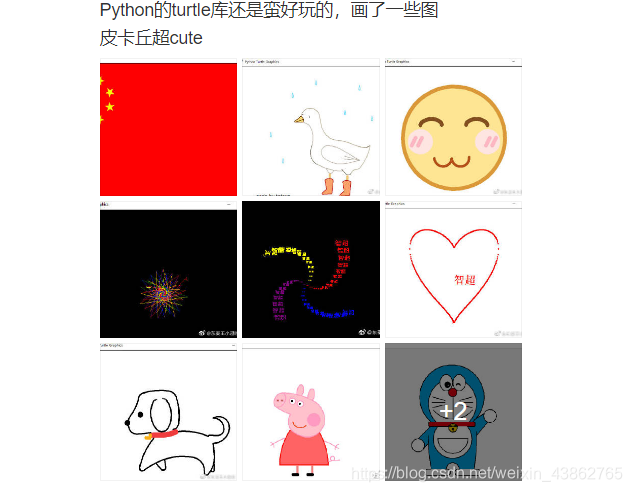View the white goose drawing
632x492 pixels.
310,127
